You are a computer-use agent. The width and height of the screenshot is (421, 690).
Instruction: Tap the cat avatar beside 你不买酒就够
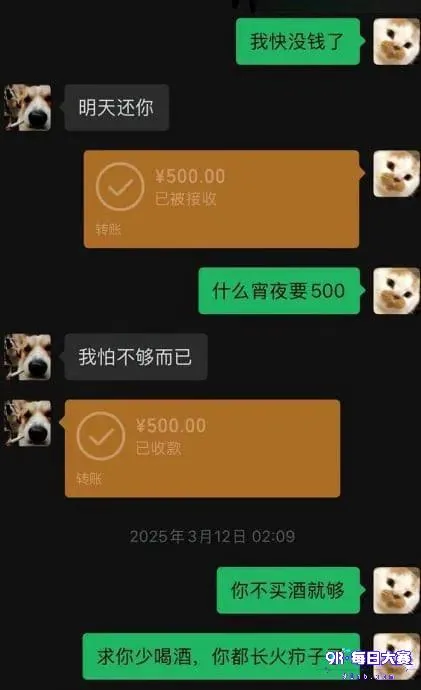(x=396, y=590)
